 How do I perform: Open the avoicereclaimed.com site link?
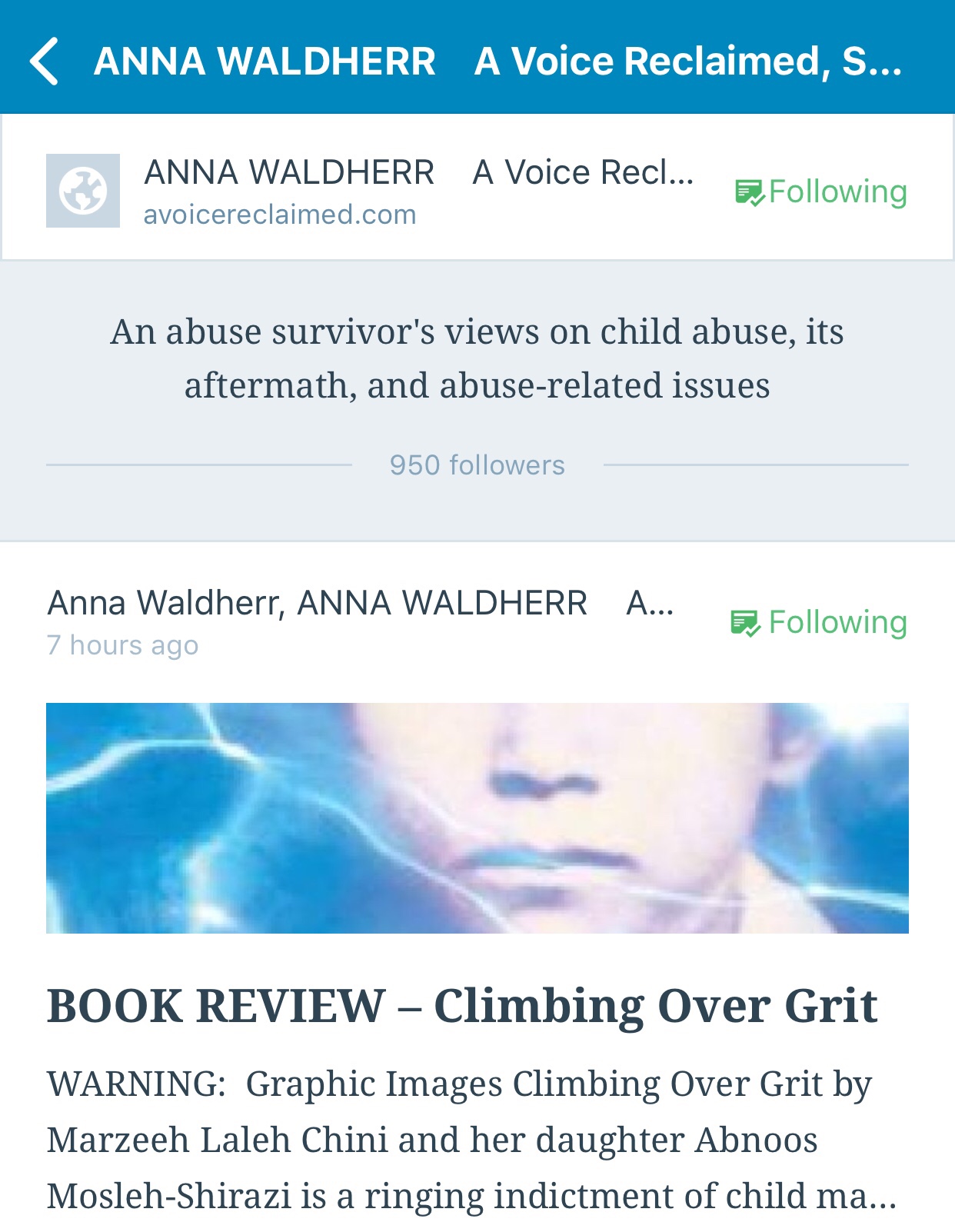click(280, 215)
